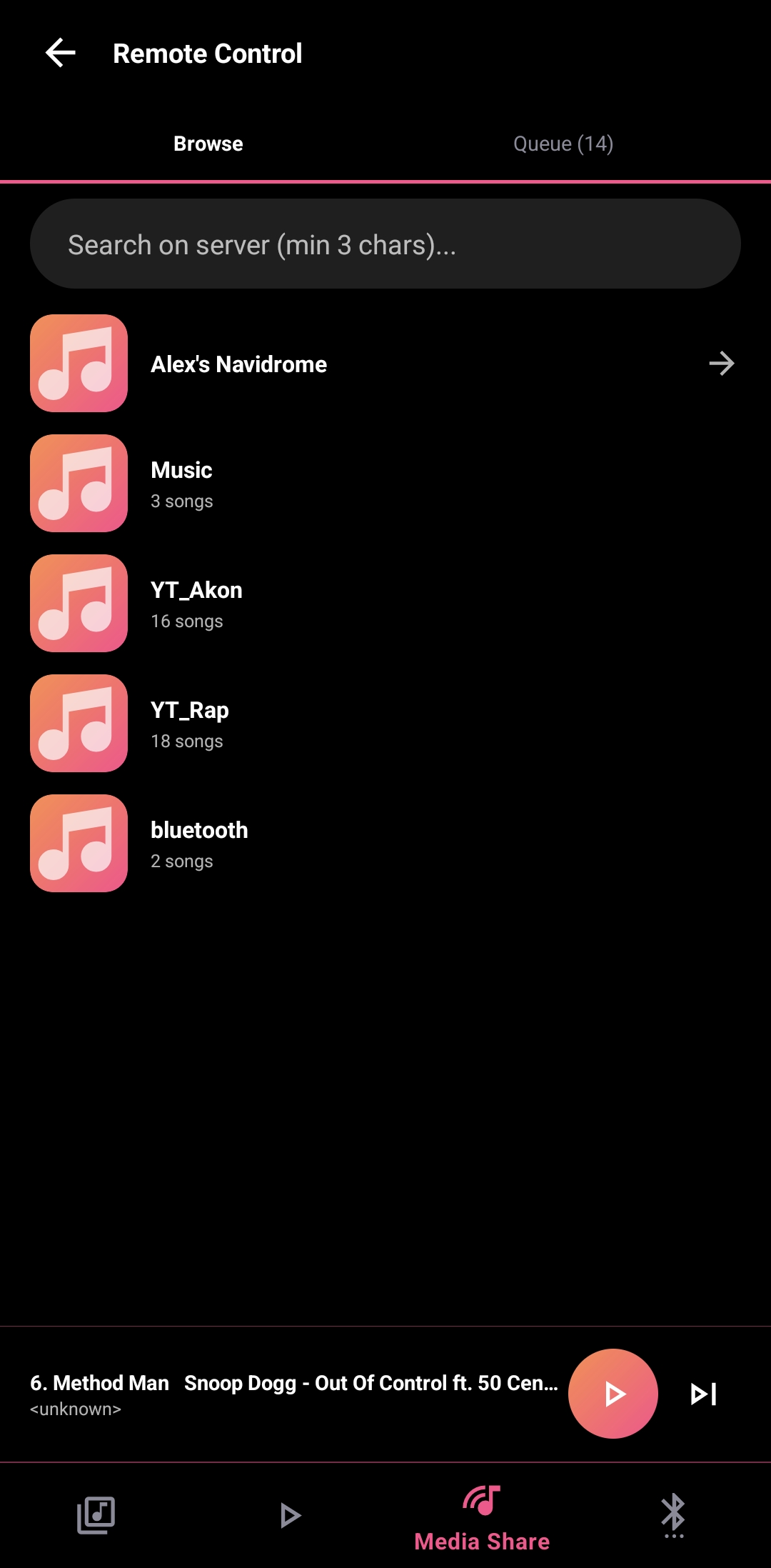Open the bluetooth folder
The height and width of the screenshot is (1568, 771).
[x=385, y=844]
